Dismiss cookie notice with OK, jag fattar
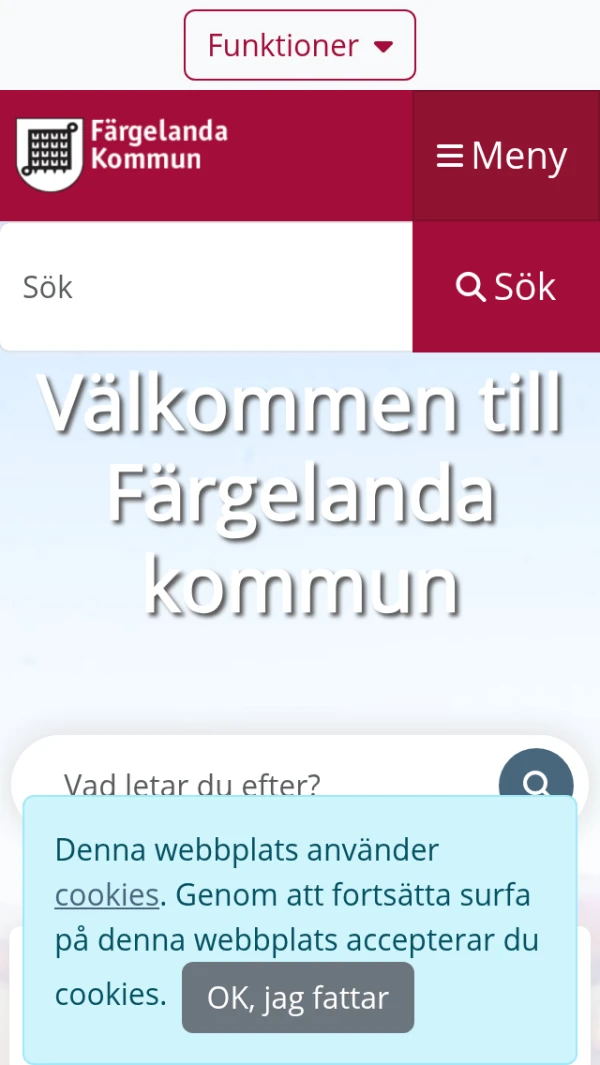 [297, 997]
